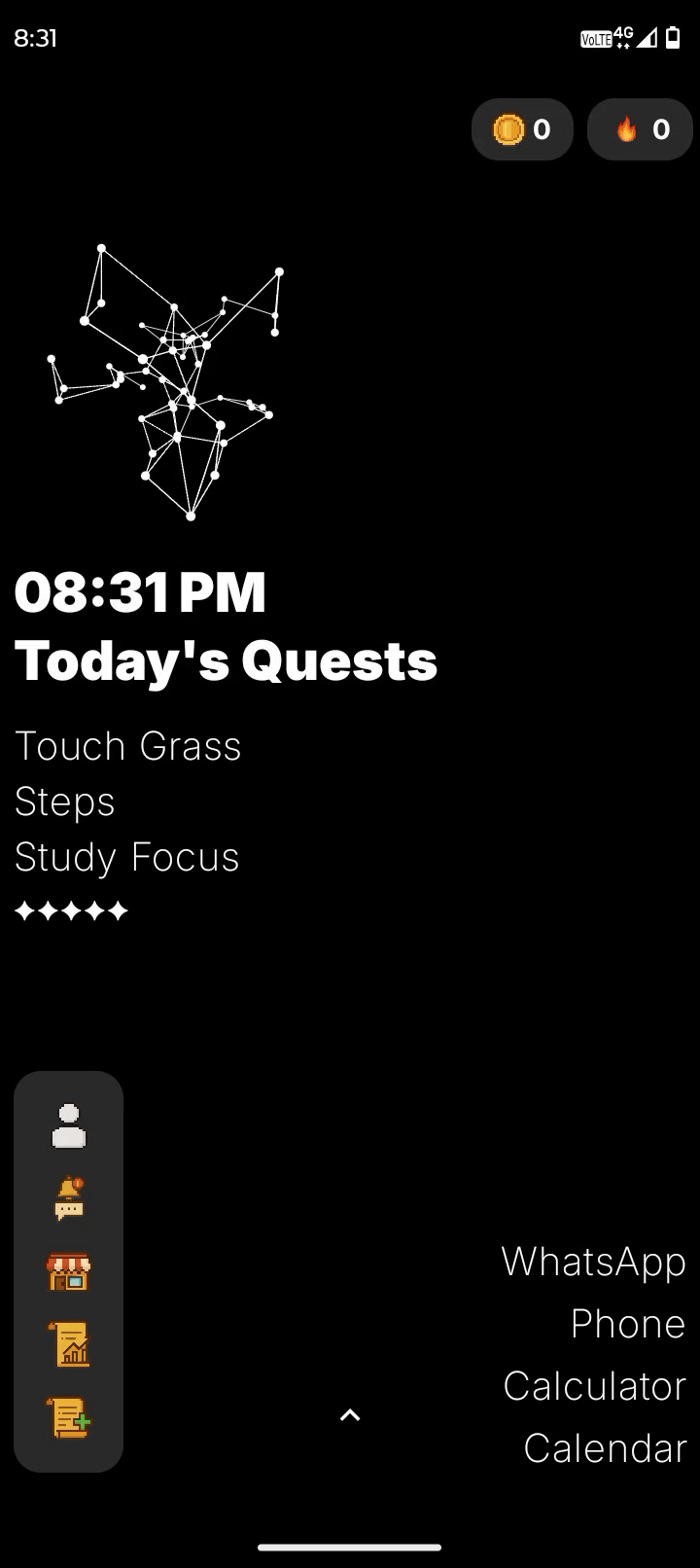Open Calculator

pos(593,1386)
